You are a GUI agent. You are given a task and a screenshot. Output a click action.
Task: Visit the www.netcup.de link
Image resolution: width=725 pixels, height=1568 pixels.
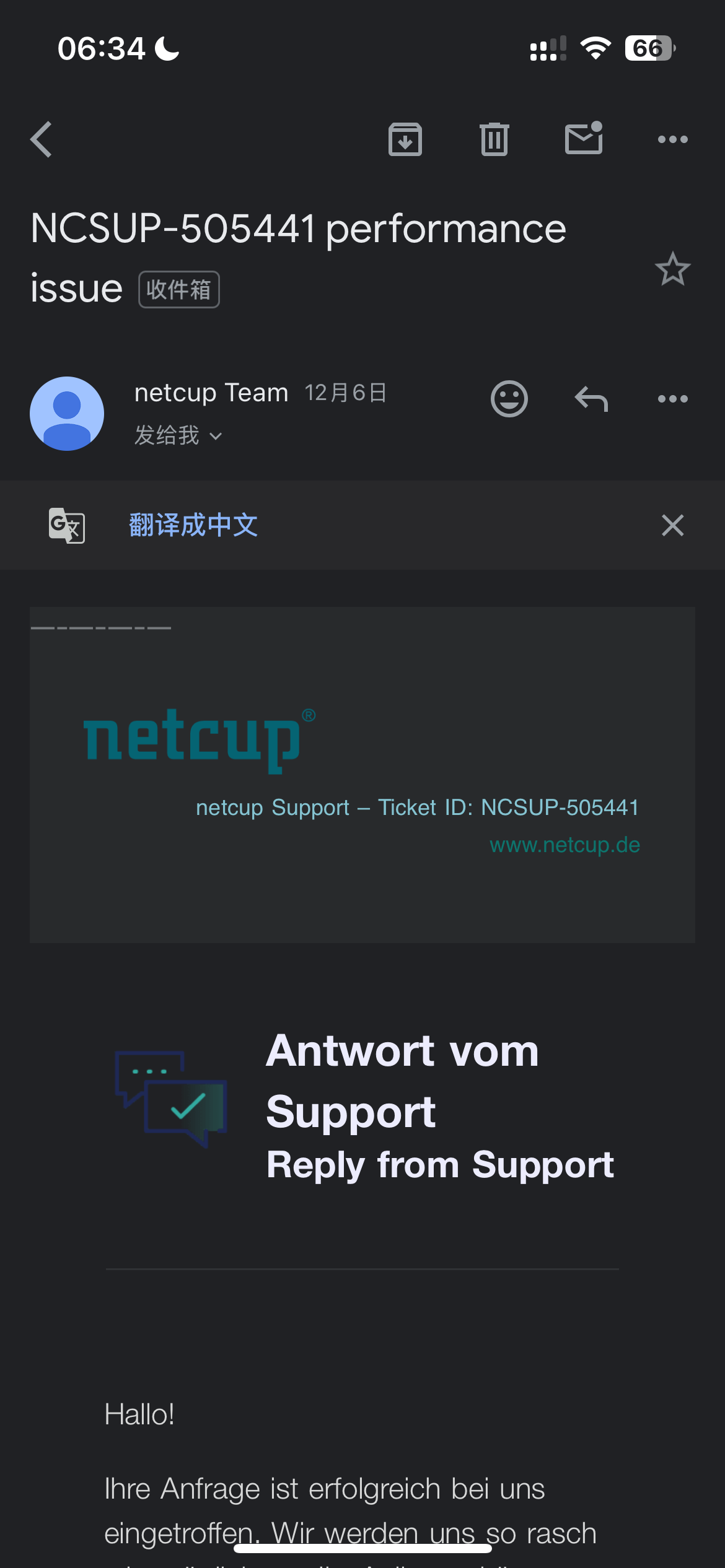(x=565, y=845)
